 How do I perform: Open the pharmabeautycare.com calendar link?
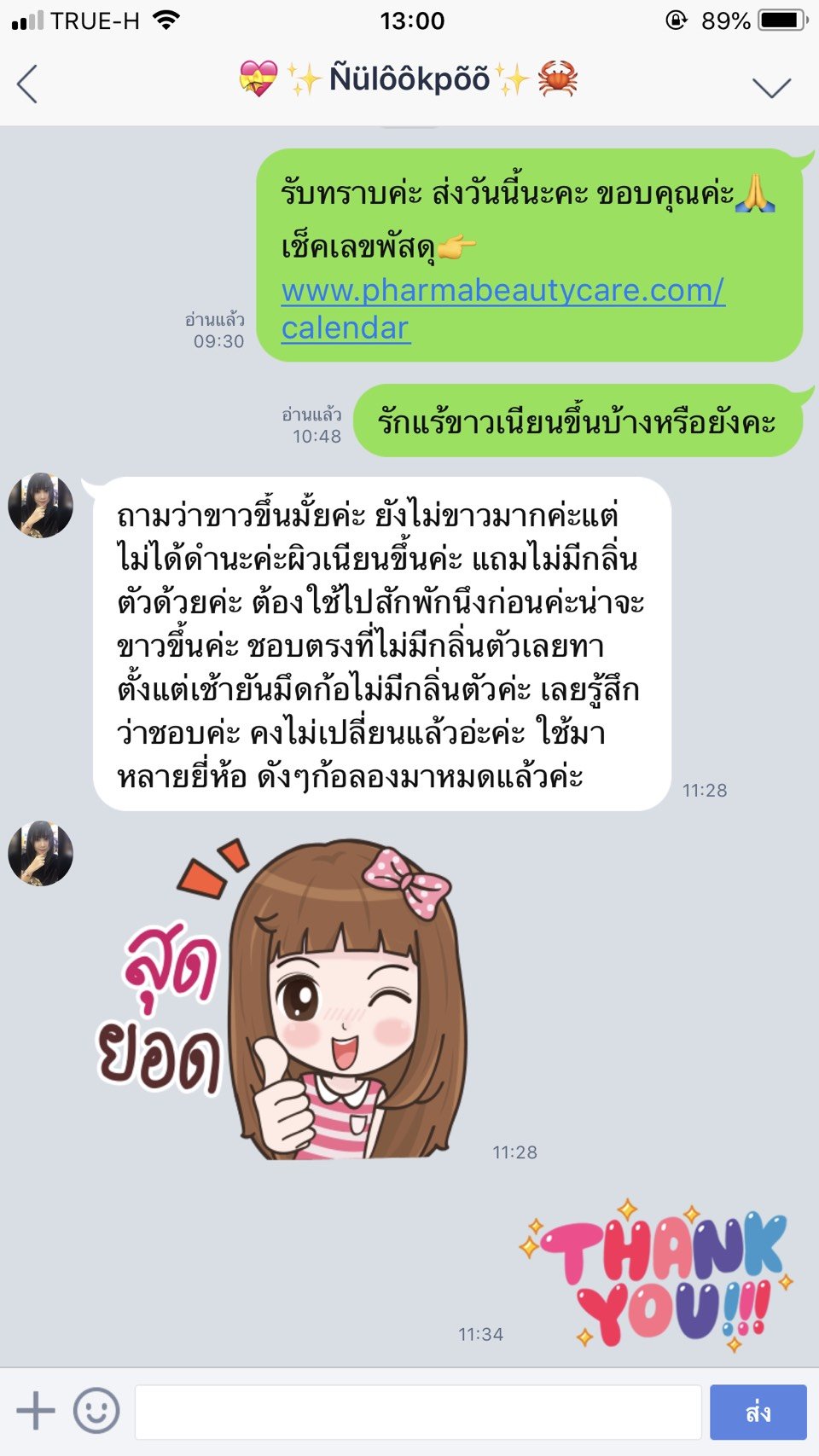point(503,309)
